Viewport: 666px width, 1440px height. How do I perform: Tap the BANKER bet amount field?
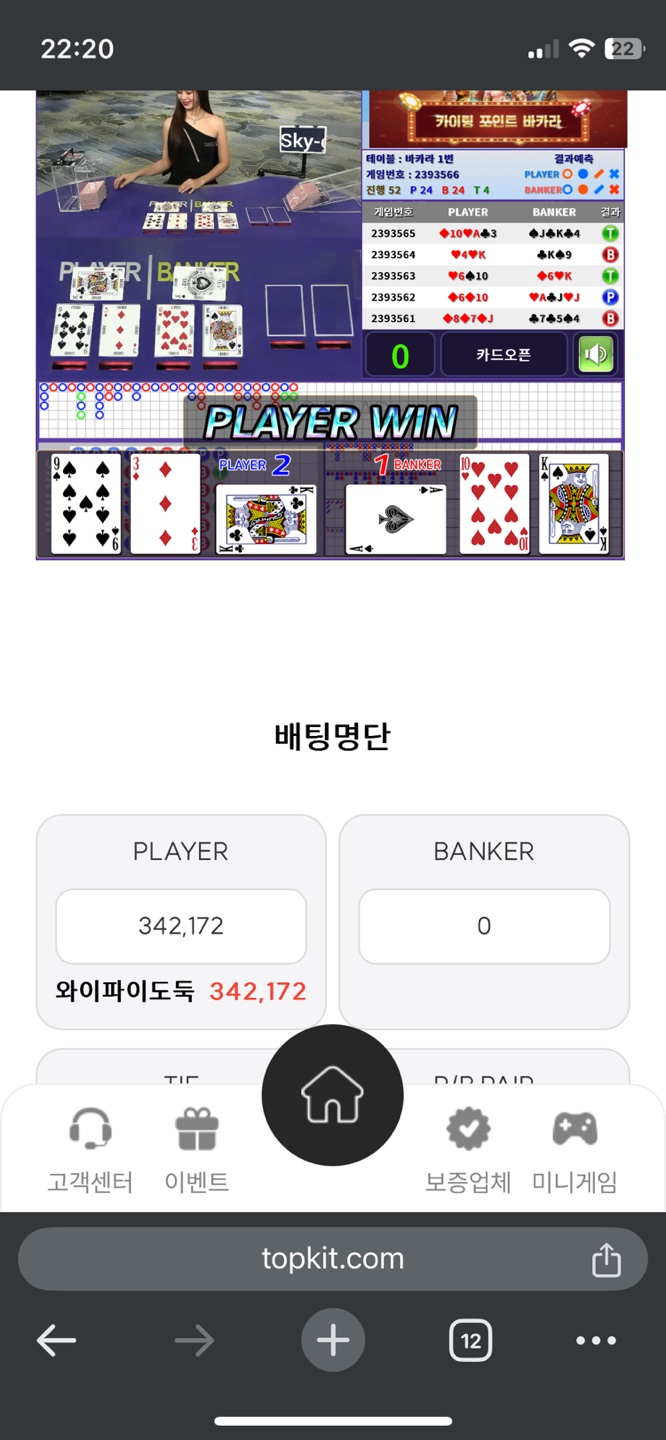(x=484, y=926)
